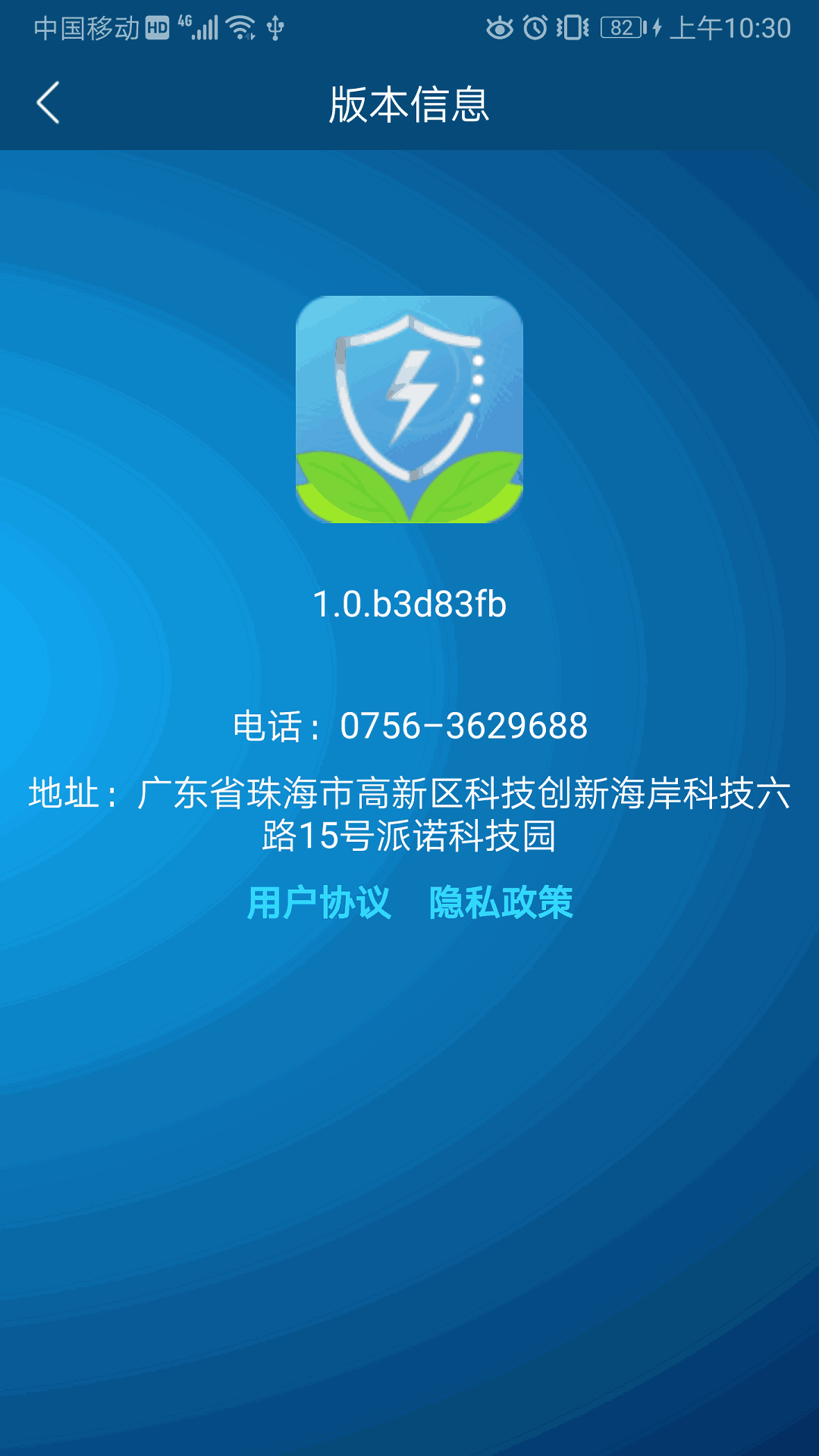Open the 用户协议 link
Image resolution: width=819 pixels, height=1456 pixels.
coord(319,902)
